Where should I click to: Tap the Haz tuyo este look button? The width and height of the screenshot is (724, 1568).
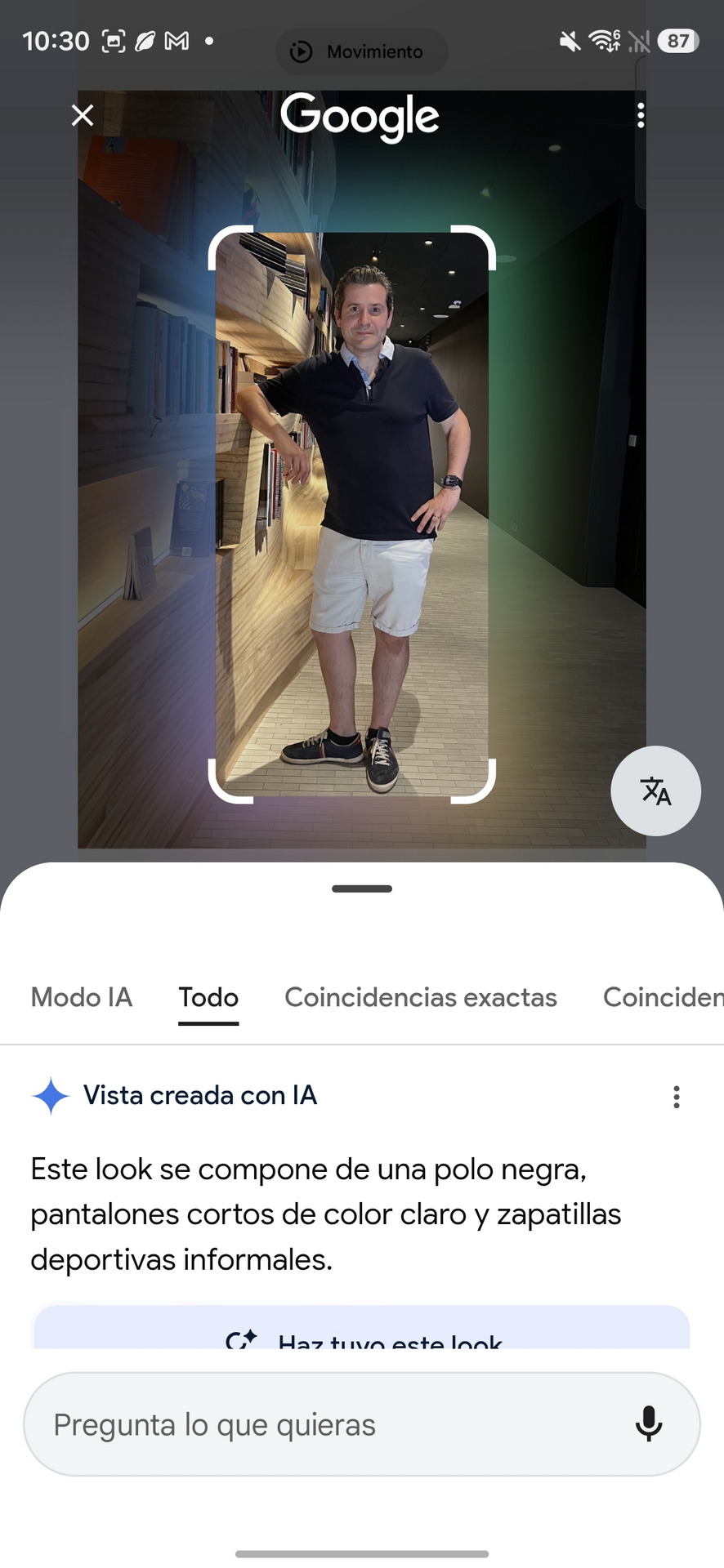[361, 1333]
